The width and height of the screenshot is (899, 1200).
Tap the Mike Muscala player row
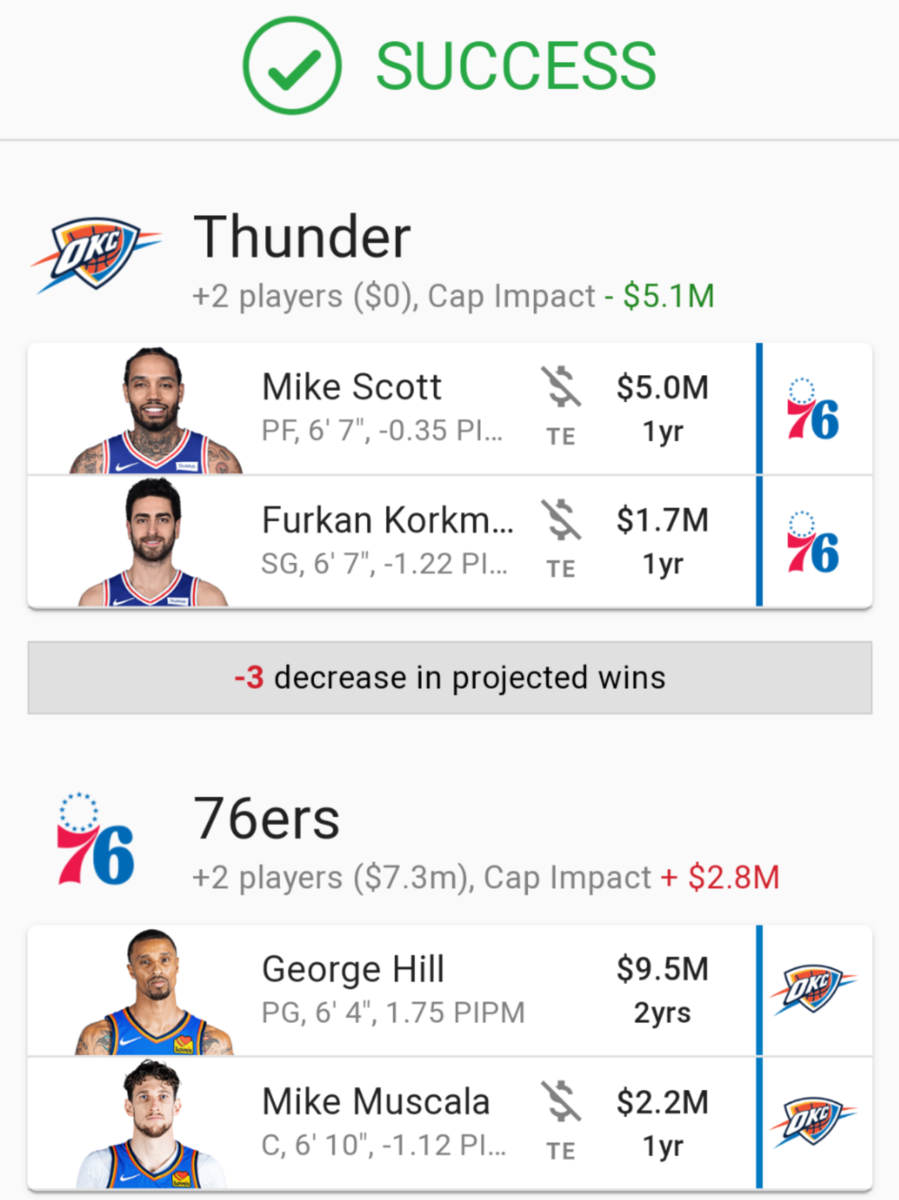pos(390,1123)
